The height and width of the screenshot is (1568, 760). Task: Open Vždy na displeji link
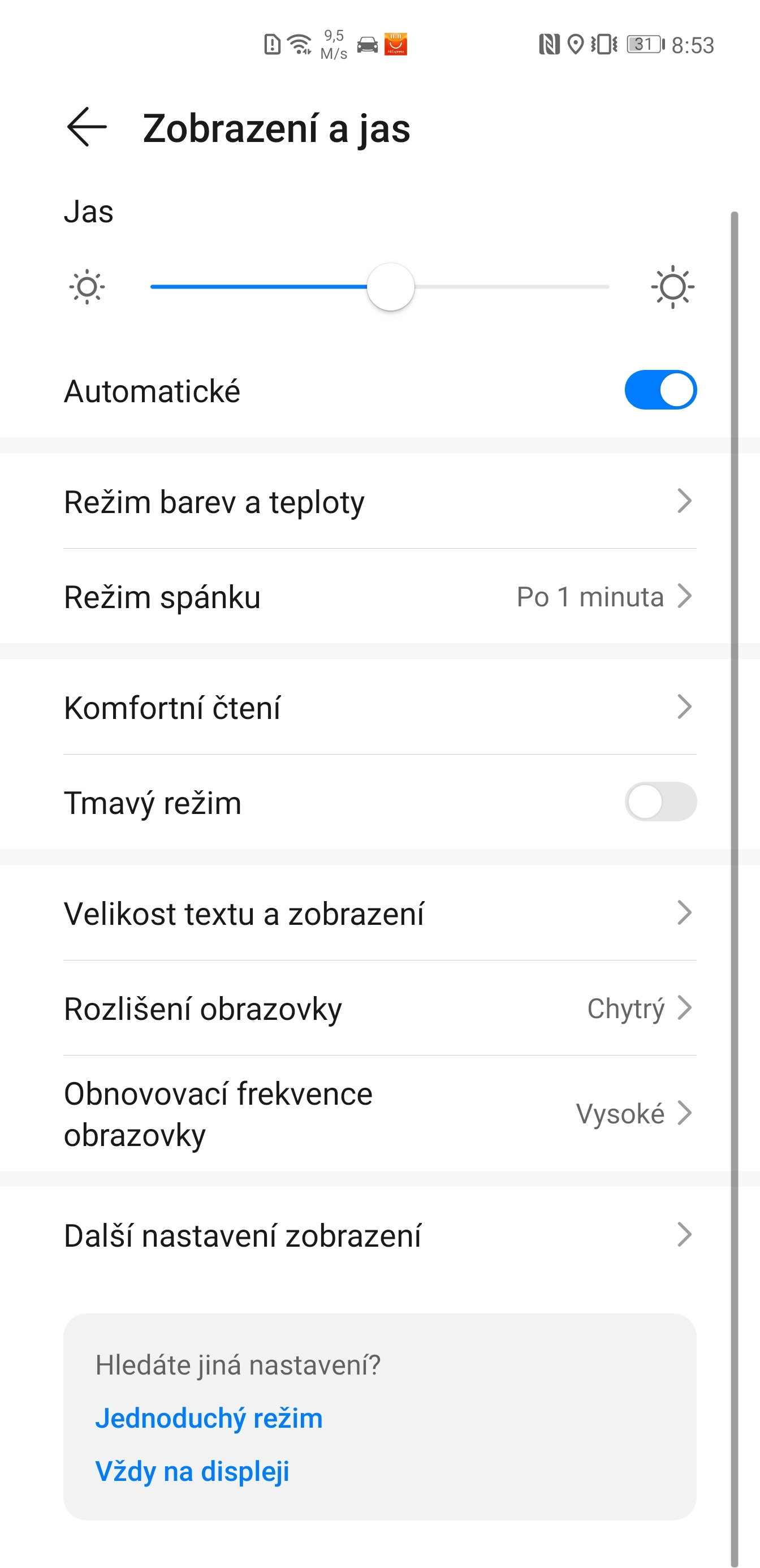click(192, 1471)
